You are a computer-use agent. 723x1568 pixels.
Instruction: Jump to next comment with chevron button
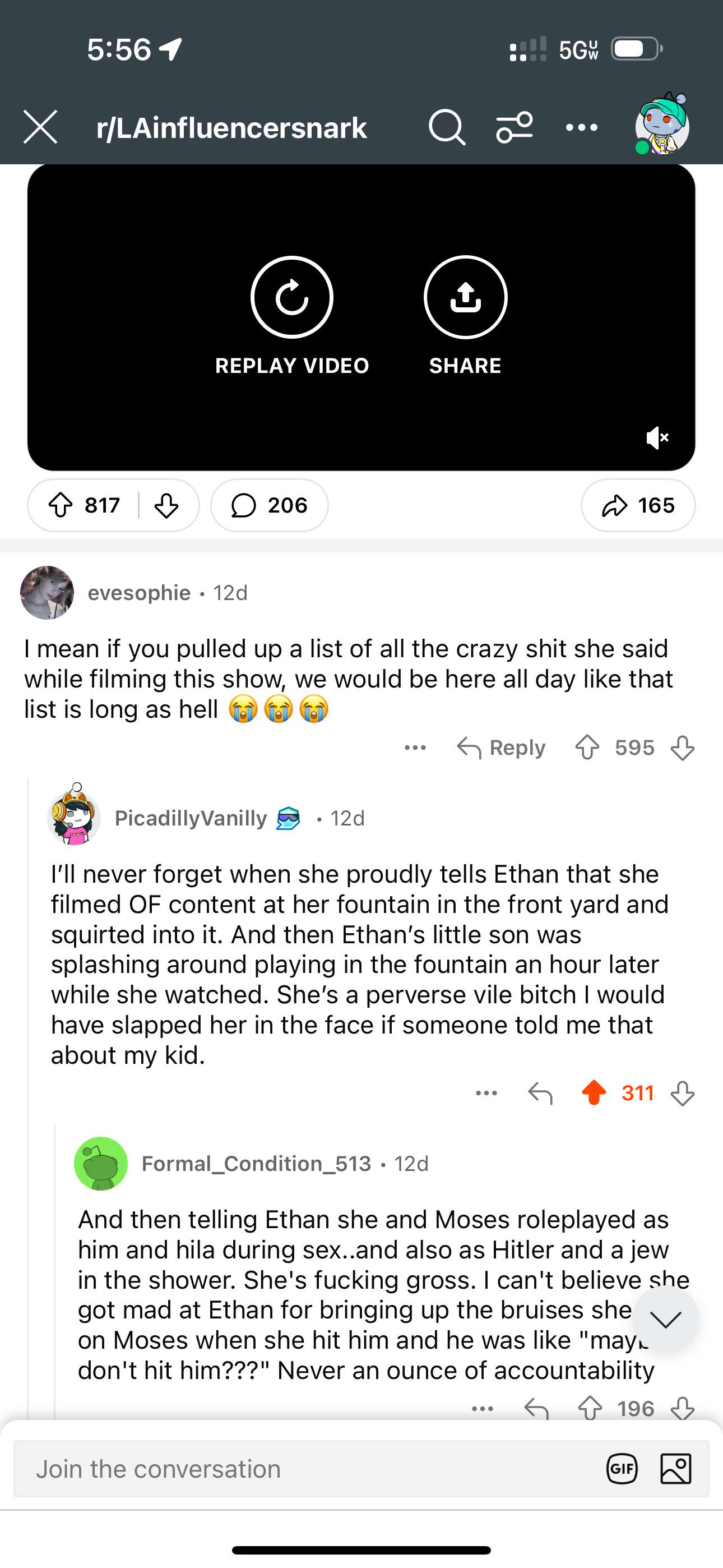pyautogui.click(x=665, y=1319)
